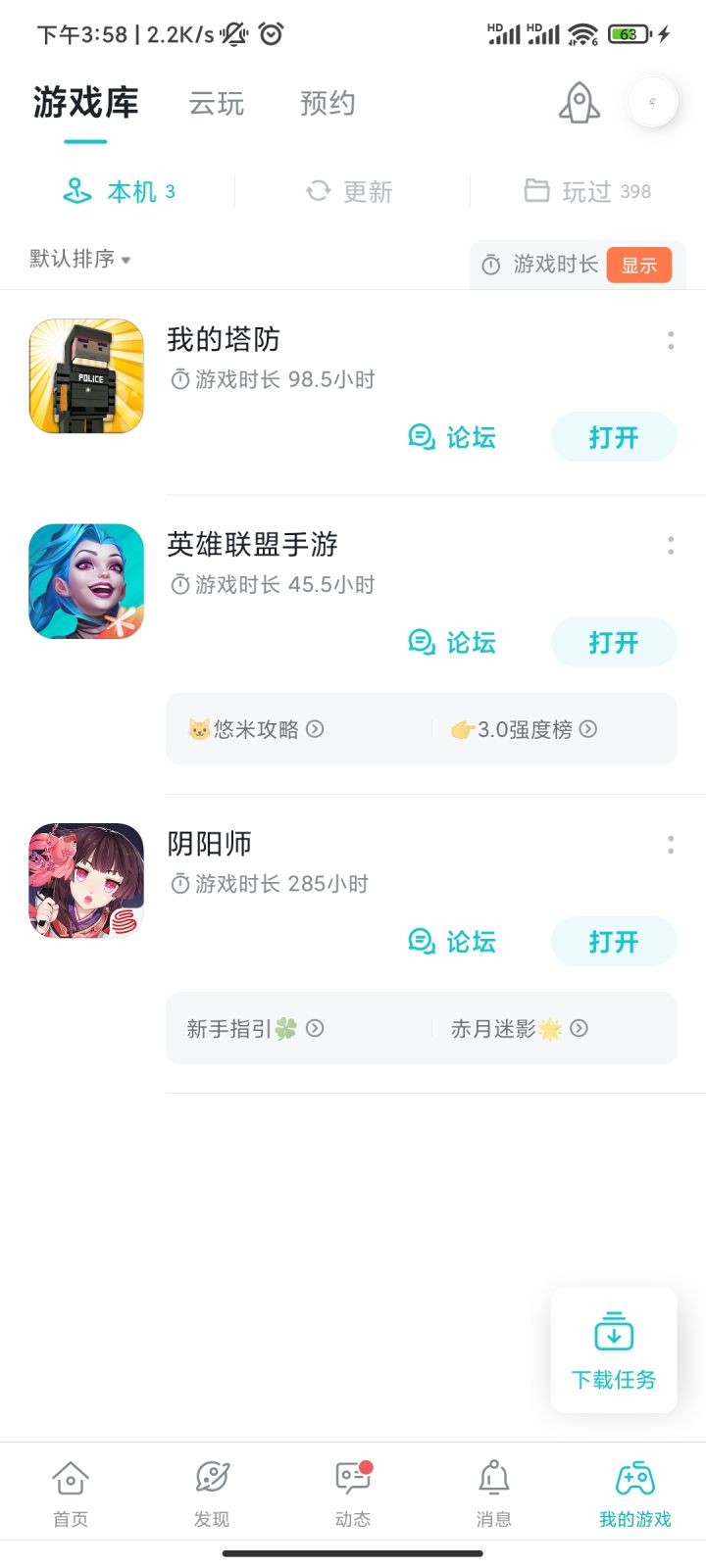Viewport: 706px width, 1568px height.
Task: Open the 新手指引 guide for 阴阳师
Action: click(x=255, y=1028)
